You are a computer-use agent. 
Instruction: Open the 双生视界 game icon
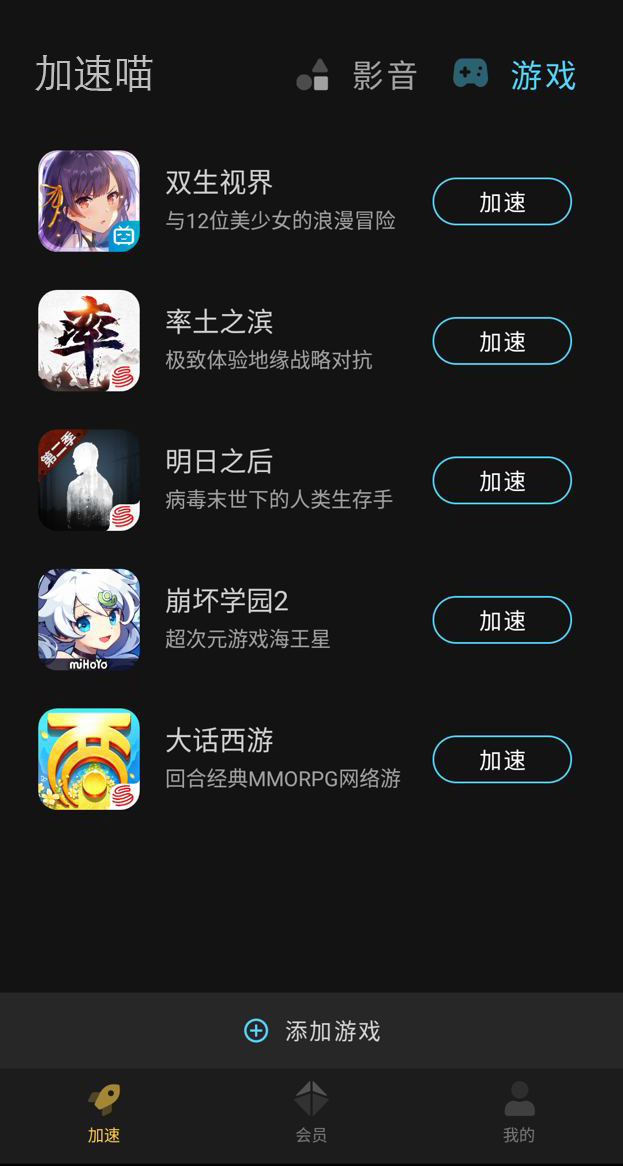coord(89,201)
